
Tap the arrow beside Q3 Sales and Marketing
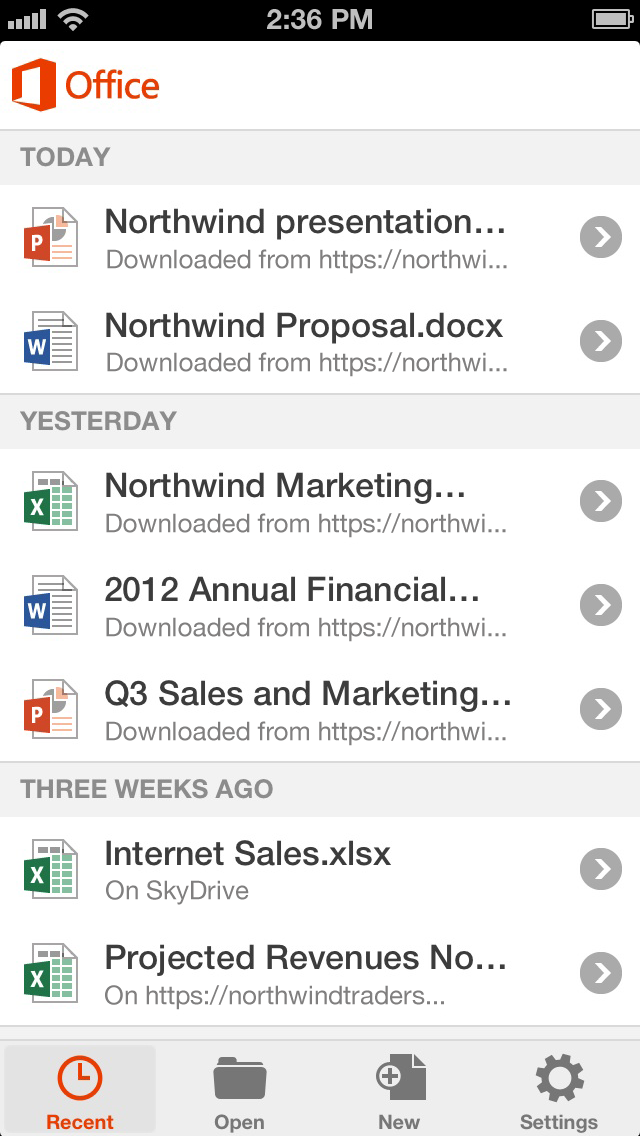[x=601, y=710]
